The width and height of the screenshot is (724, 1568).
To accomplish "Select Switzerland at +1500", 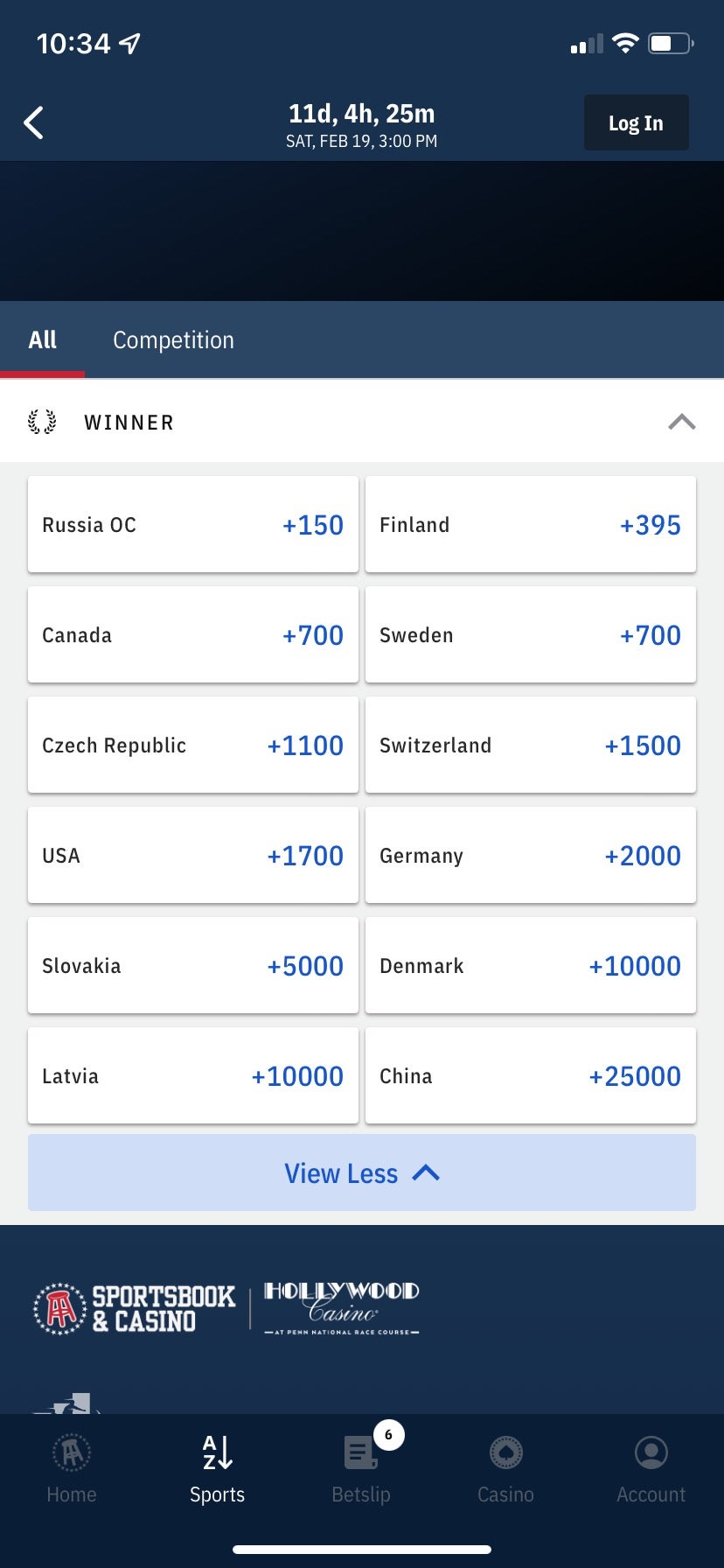I will 530,745.
